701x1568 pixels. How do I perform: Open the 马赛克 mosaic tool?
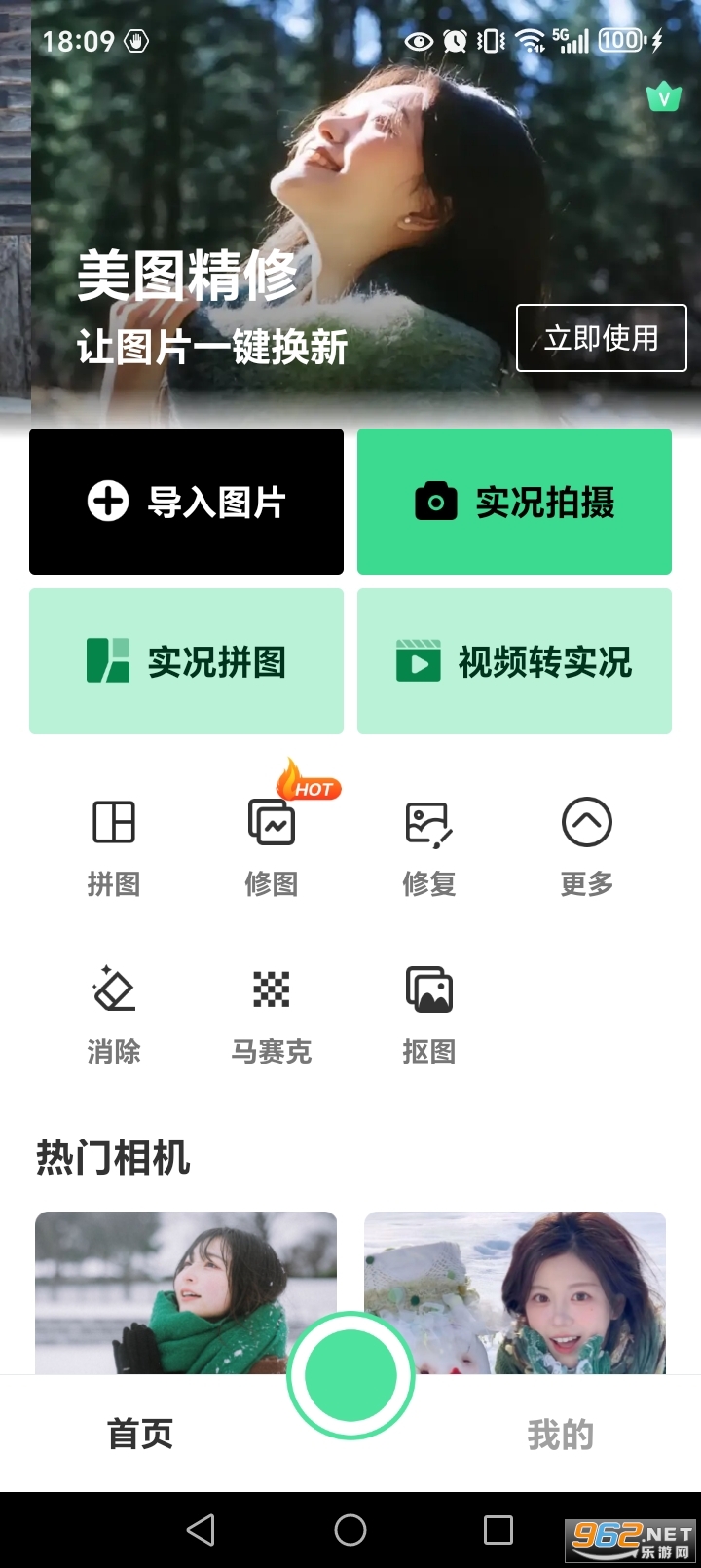pos(271,989)
